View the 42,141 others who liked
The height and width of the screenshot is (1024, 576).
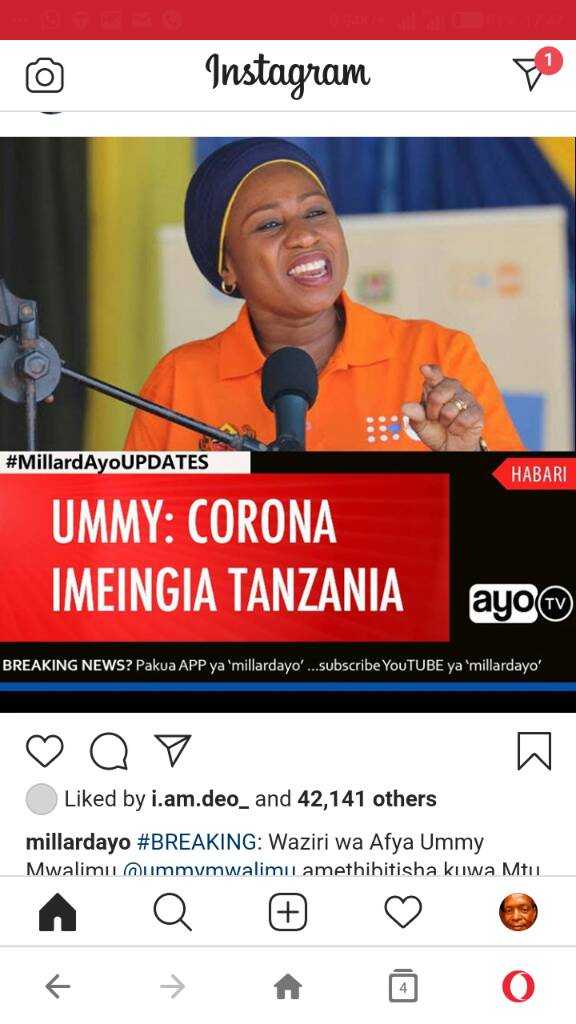click(367, 799)
